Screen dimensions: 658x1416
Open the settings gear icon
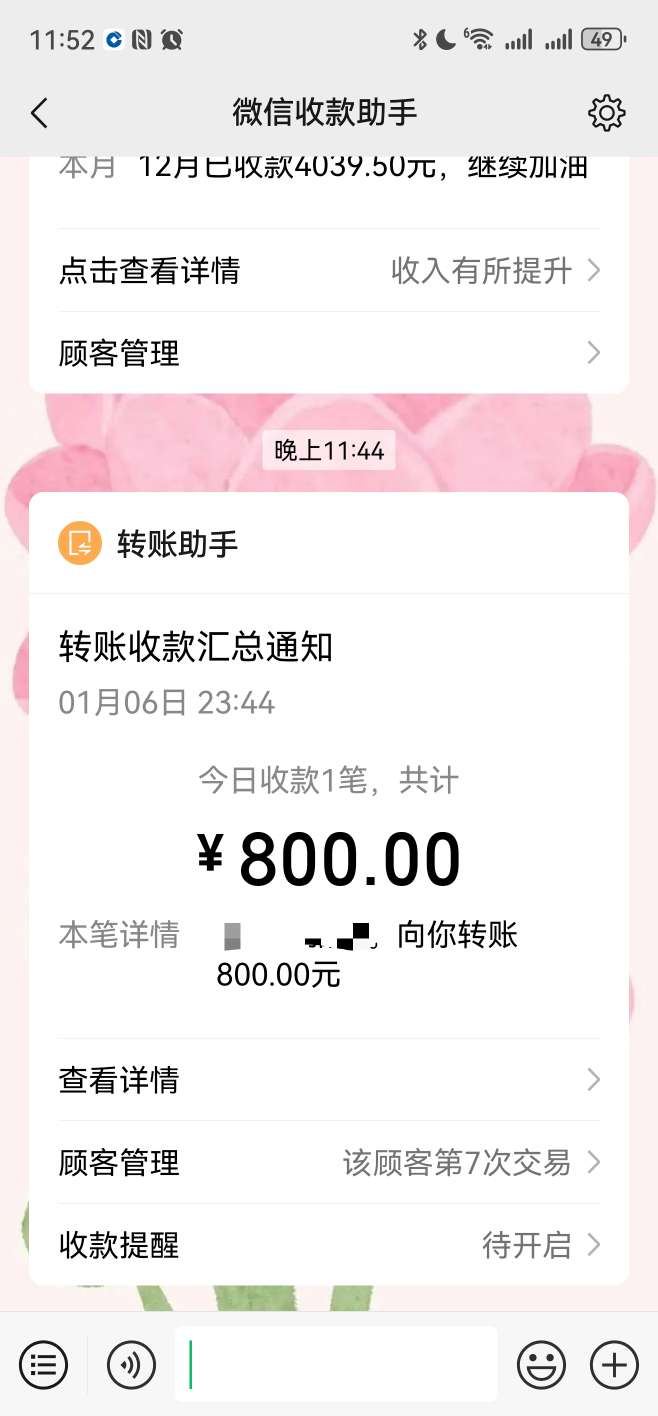point(606,113)
